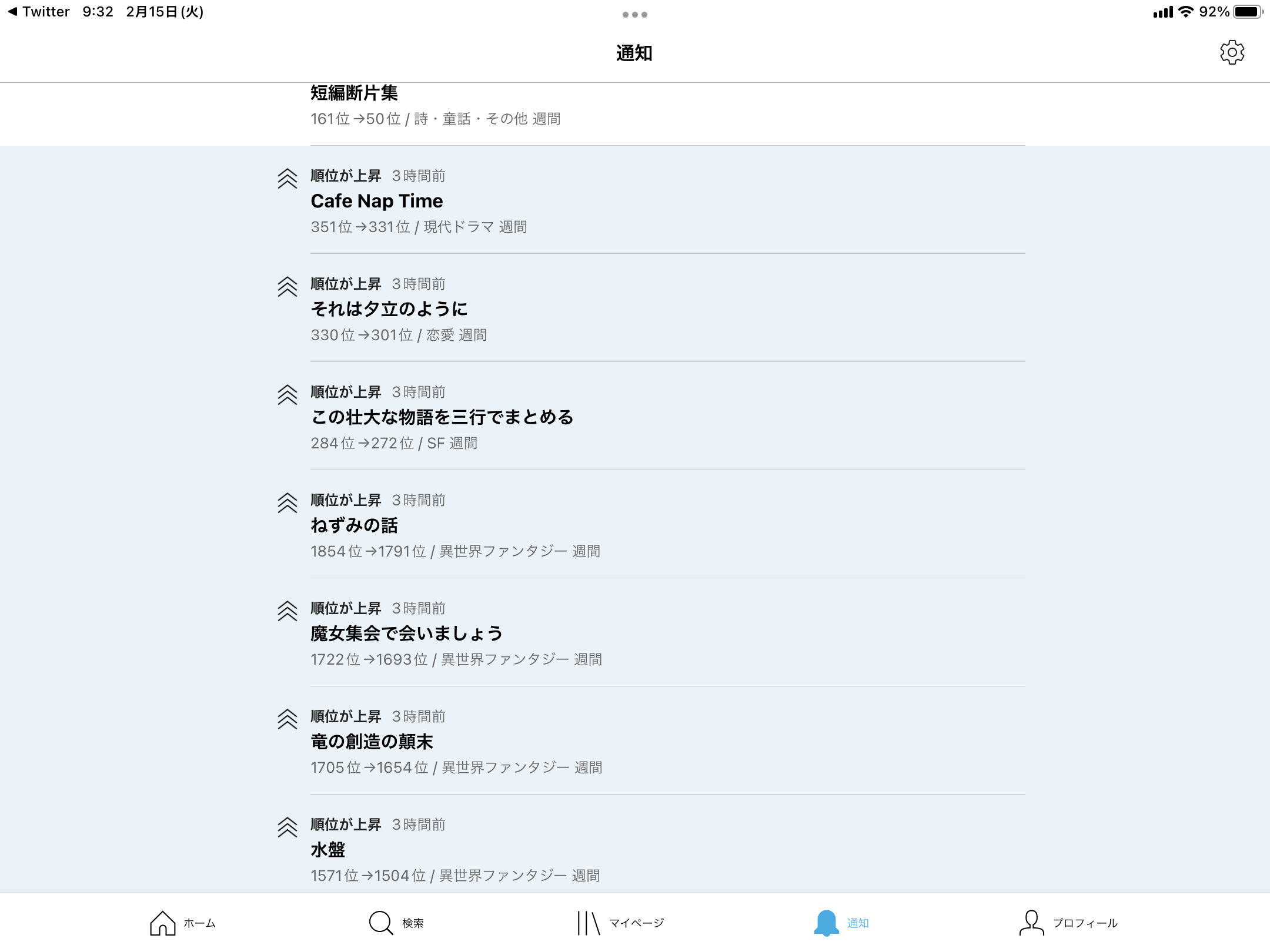The width and height of the screenshot is (1270, 952).
Task: Go to the マイページ tab
Action: [620, 923]
